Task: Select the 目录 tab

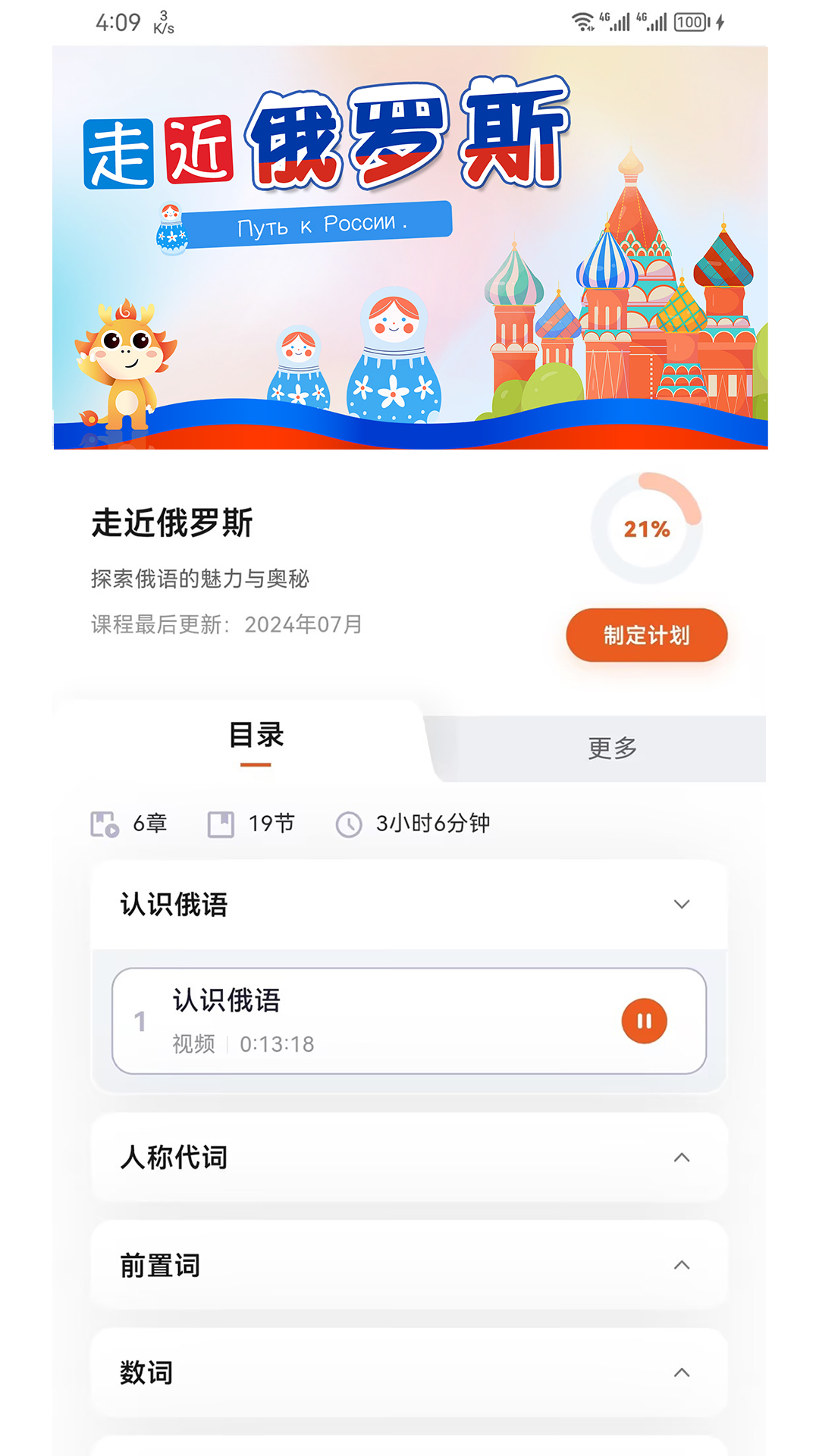Action: point(256,736)
